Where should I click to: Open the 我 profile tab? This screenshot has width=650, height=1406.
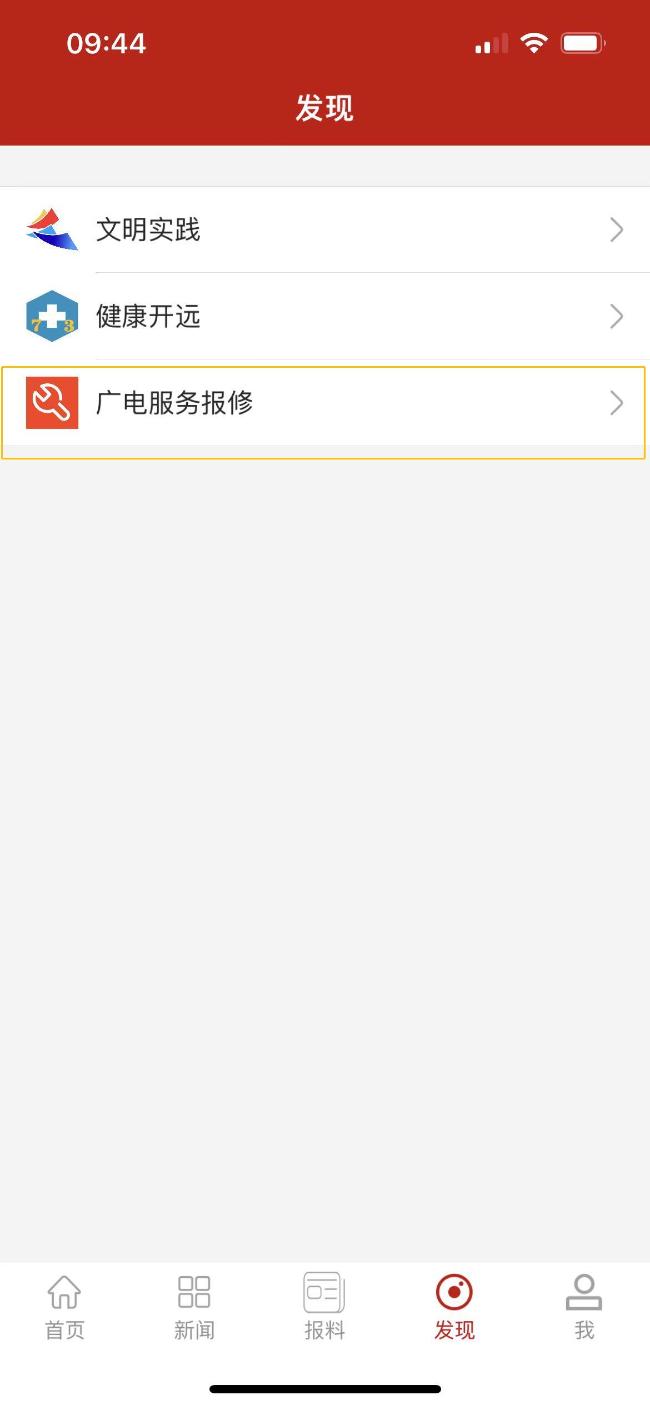[584, 1307]
